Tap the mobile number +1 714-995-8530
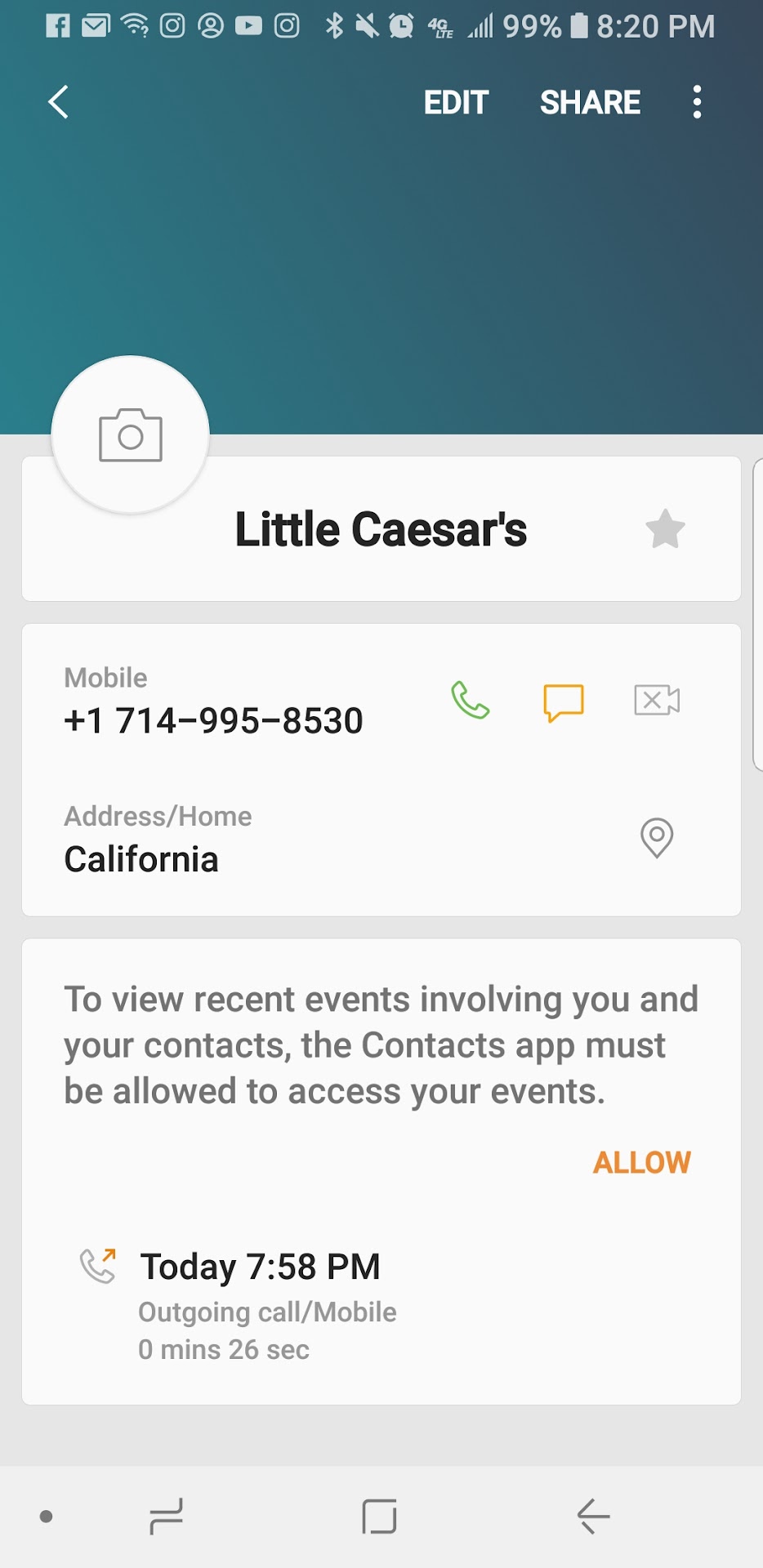This screenshot has width=763, height=1568. [x=214, y=720]
